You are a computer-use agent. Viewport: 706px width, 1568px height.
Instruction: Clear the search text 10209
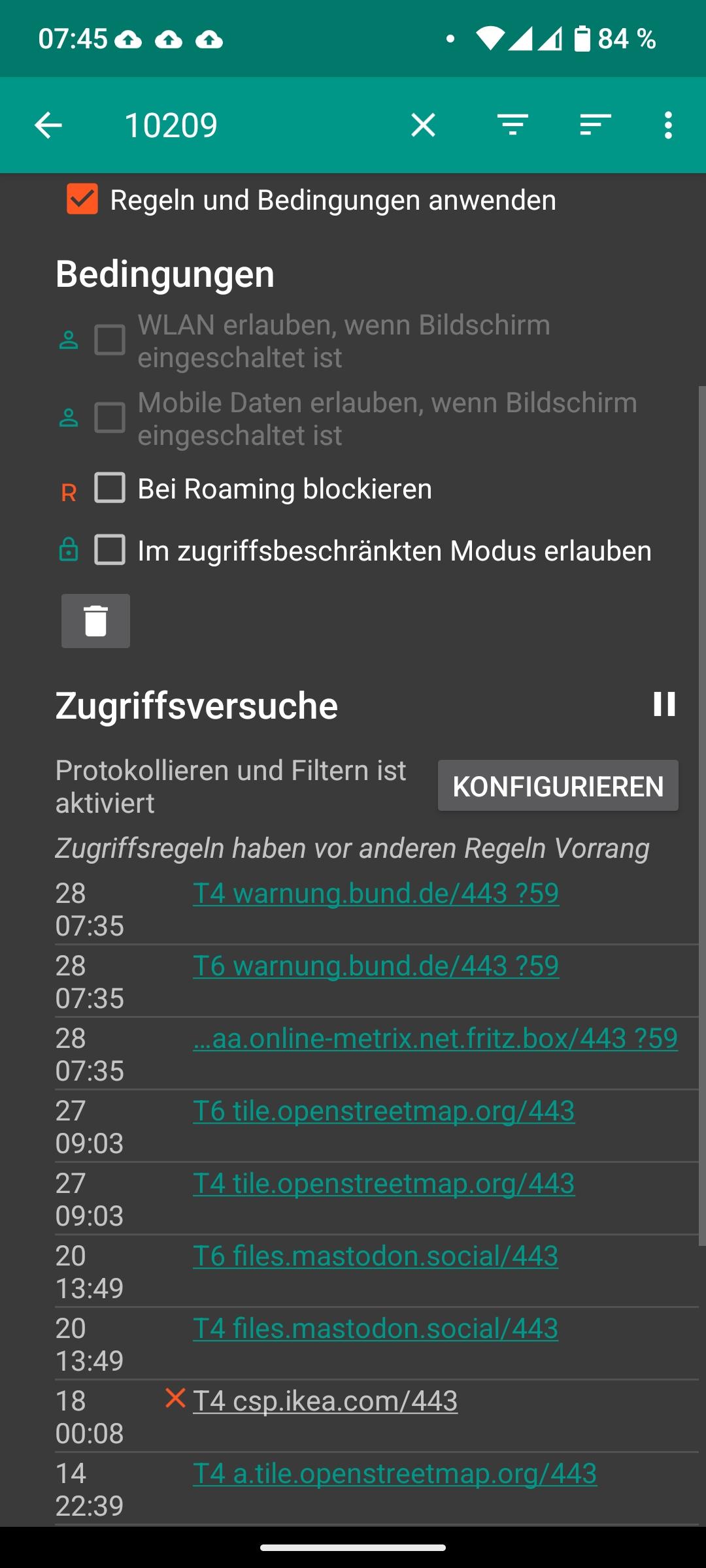coord(423,125)
